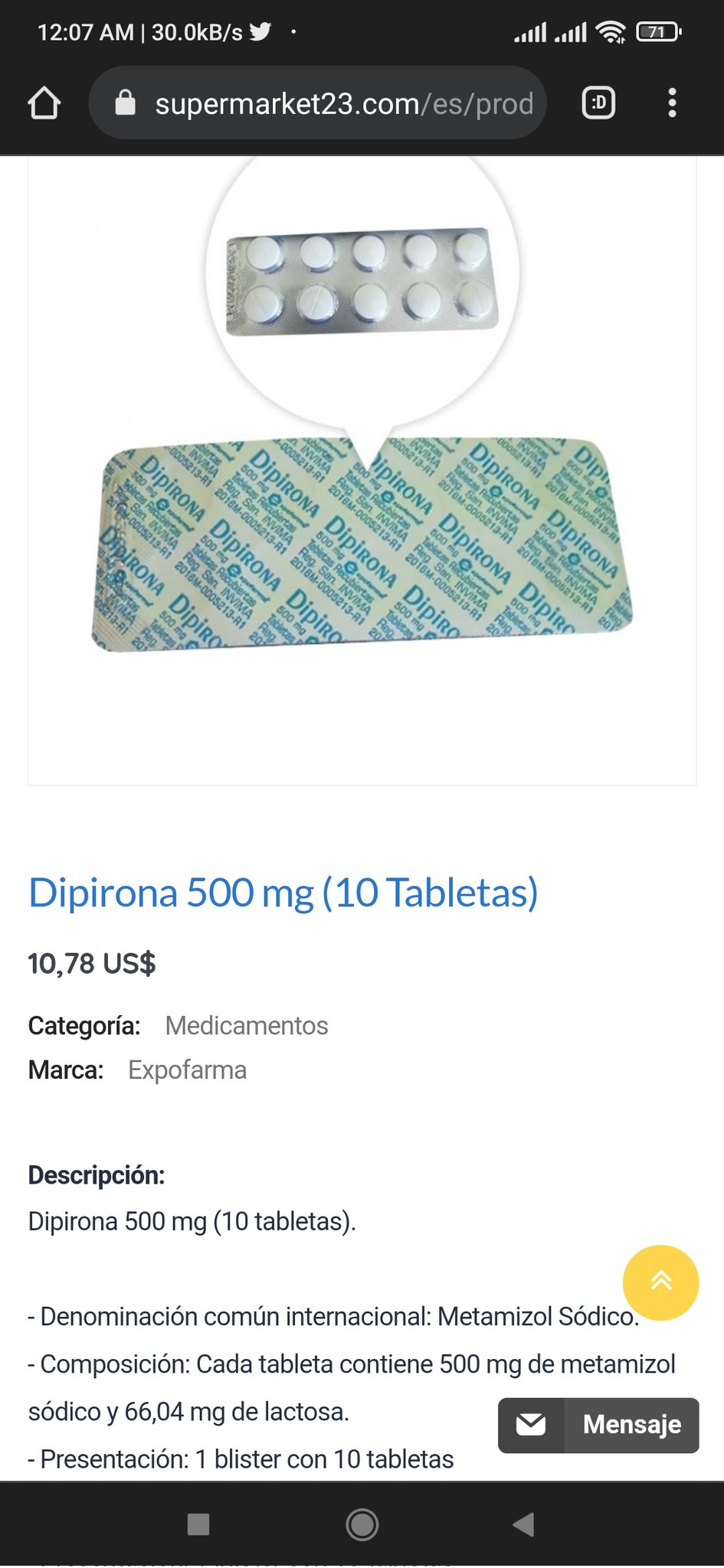The height and width of the screenshot is (1568, 724).
Task: Go back using the system back button
Action: [x=524, y=1524]
